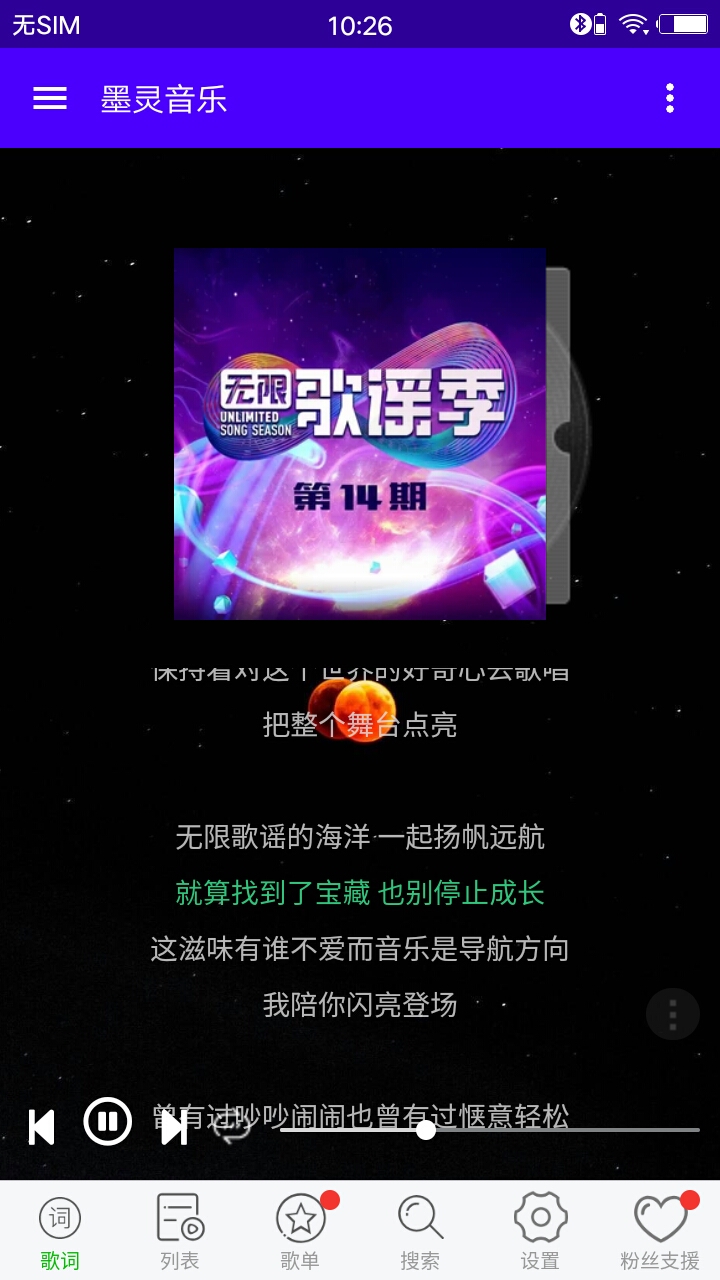Switch to the 列表 tab
The height and width of the screenshot is (1280, 720).
[180, 1232]
